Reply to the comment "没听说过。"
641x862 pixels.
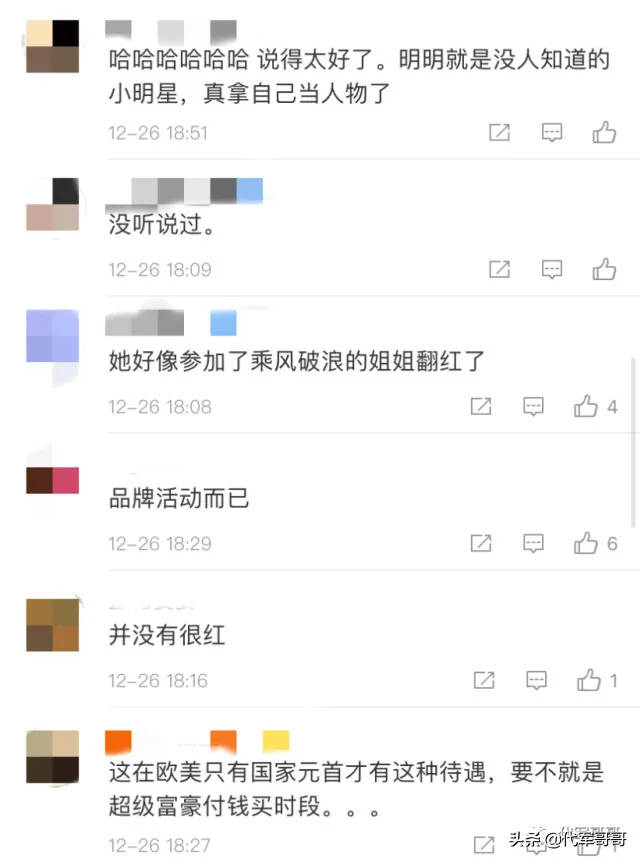click(x=552, y=269)
